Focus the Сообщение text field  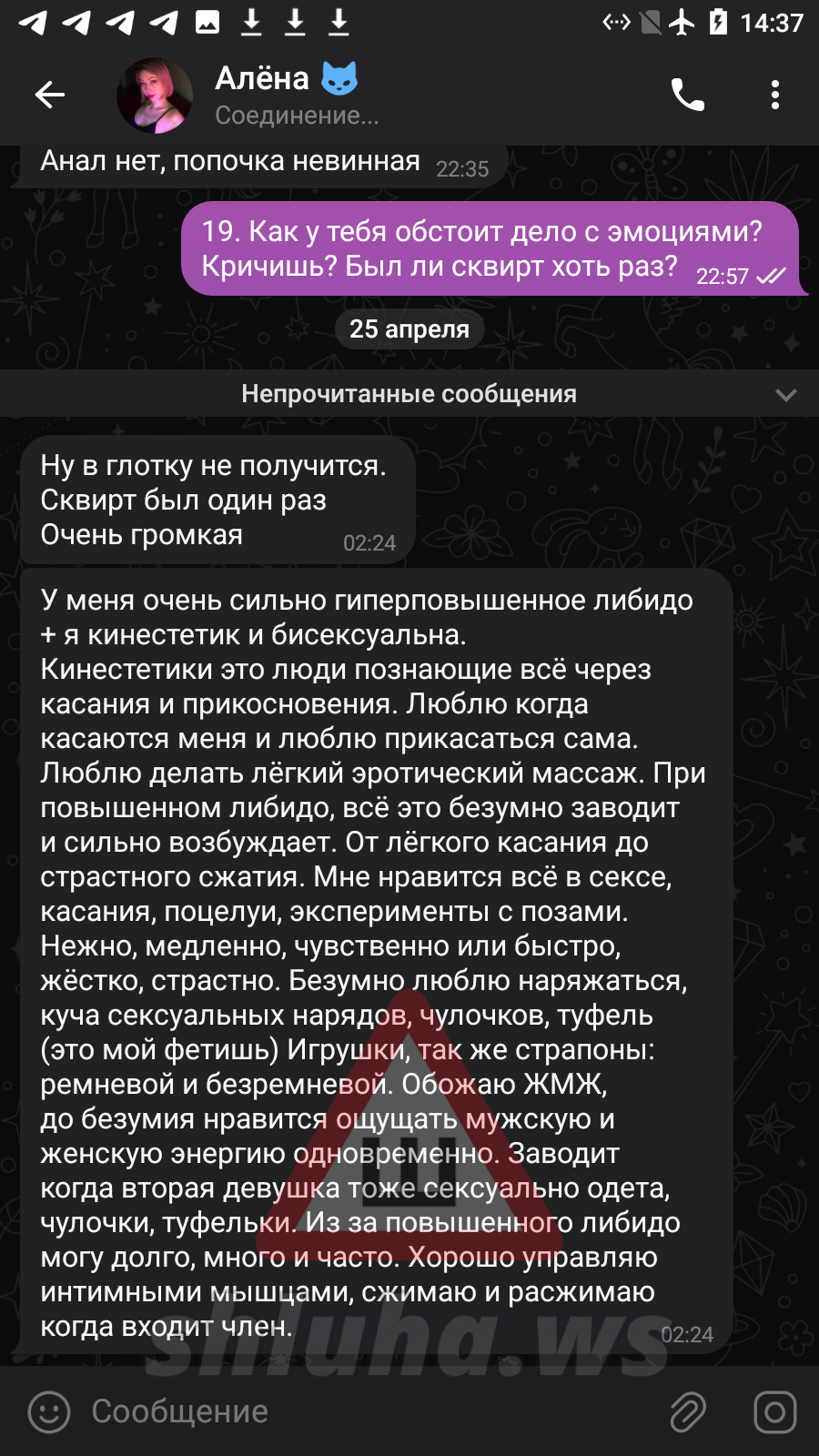tap(364, 1411)
